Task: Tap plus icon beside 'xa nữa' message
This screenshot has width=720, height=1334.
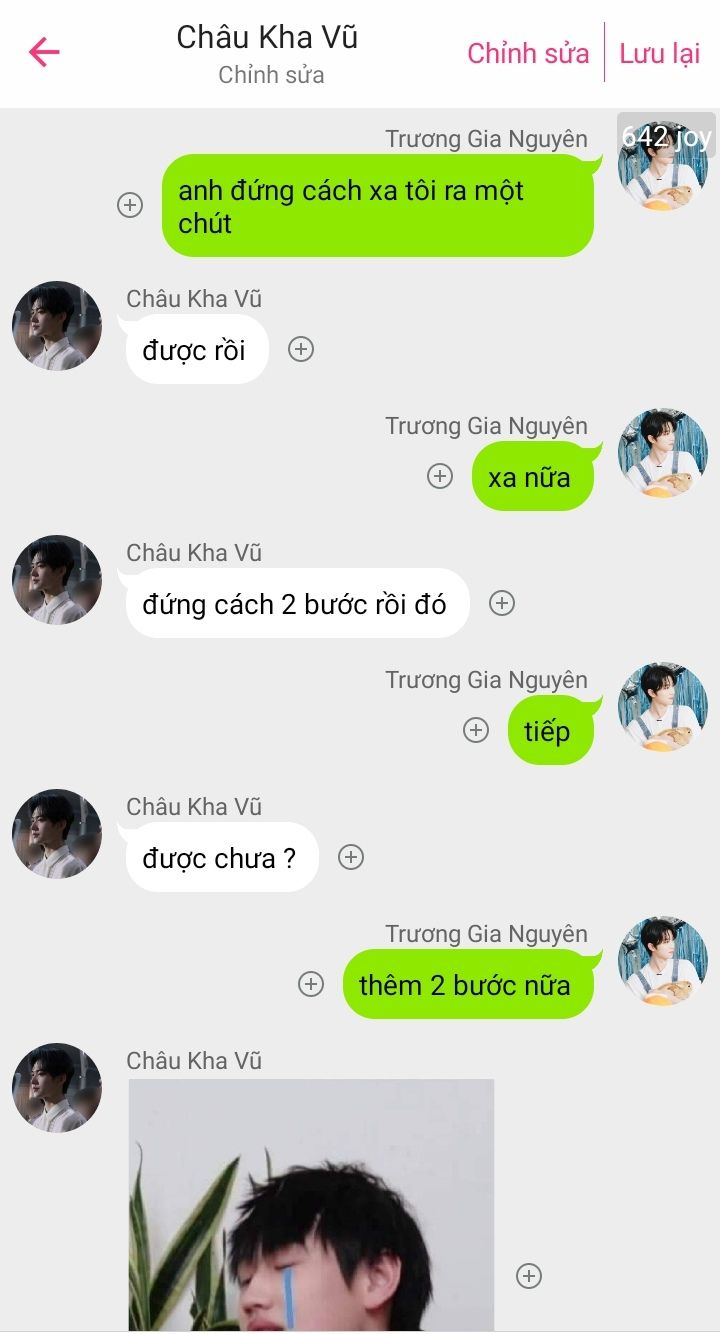Action: [440, 476]
